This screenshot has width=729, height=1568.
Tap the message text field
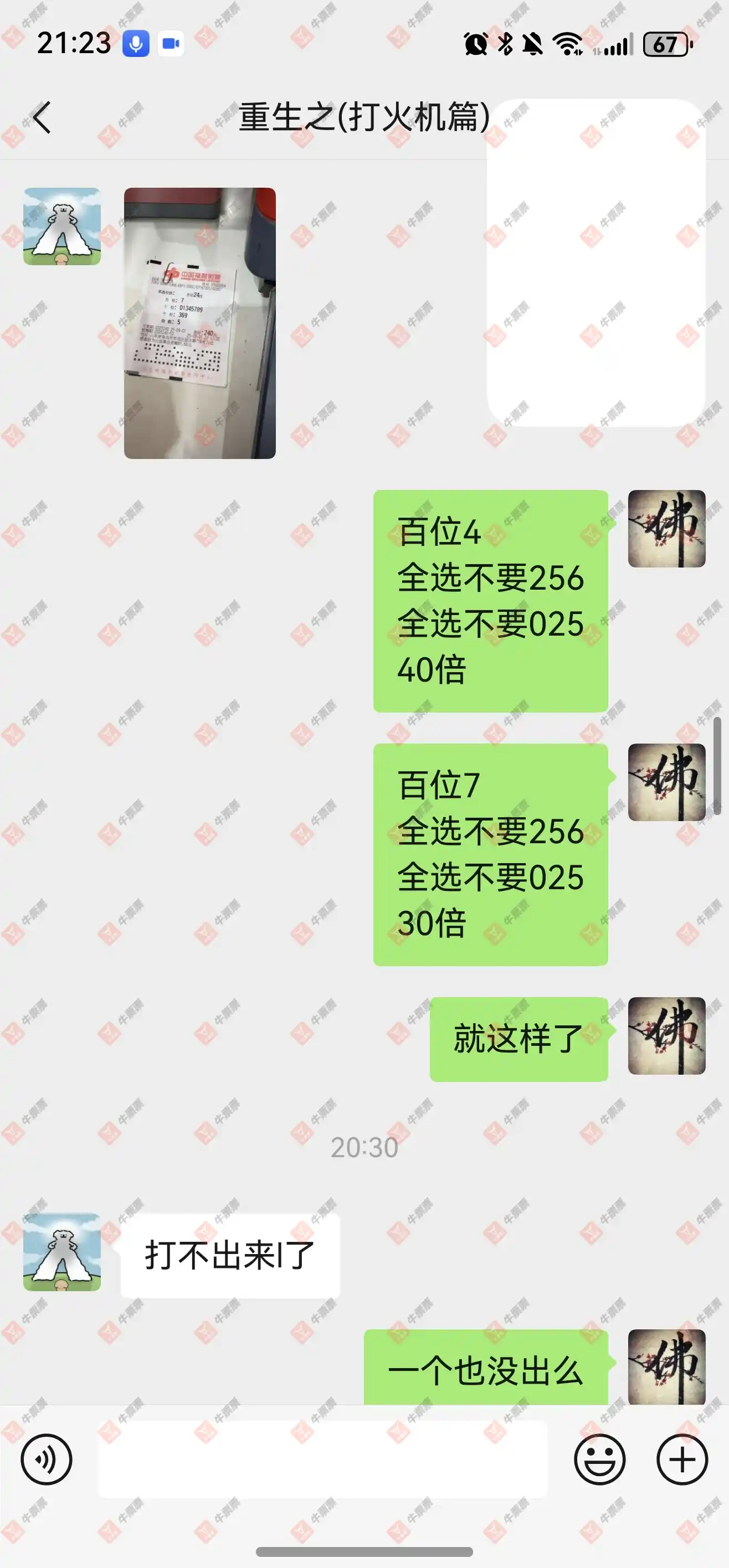click(323, 1459)
